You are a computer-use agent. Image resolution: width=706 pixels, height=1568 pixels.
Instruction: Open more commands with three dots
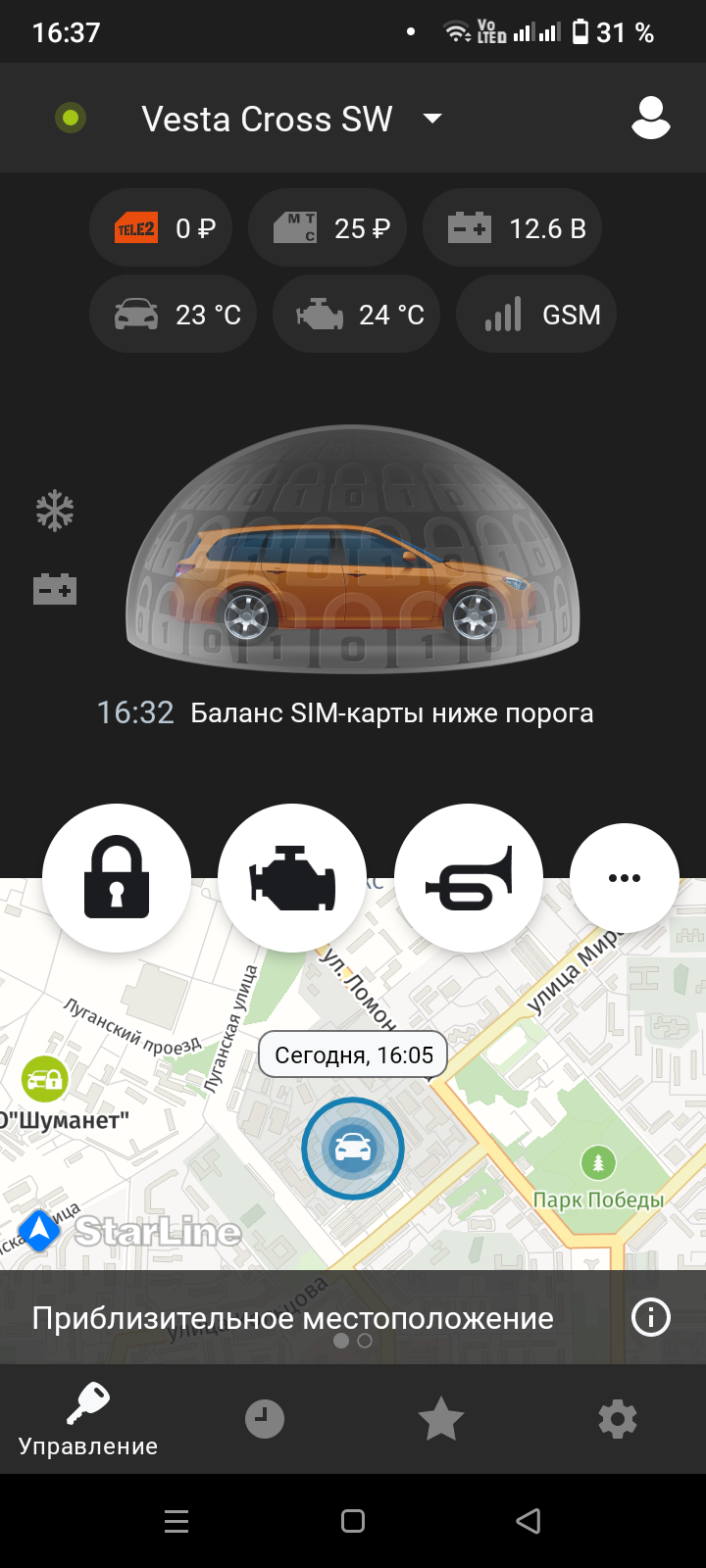(x=625, y=878)
